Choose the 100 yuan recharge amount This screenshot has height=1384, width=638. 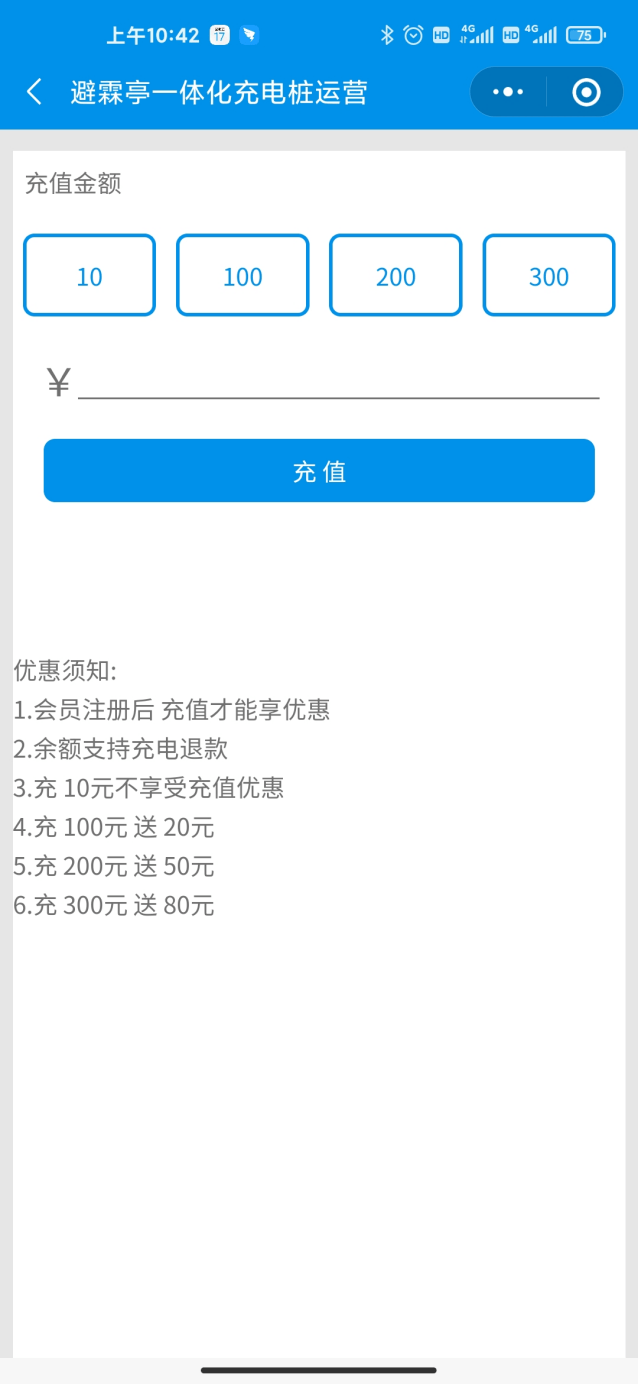[x=243, y=276]
